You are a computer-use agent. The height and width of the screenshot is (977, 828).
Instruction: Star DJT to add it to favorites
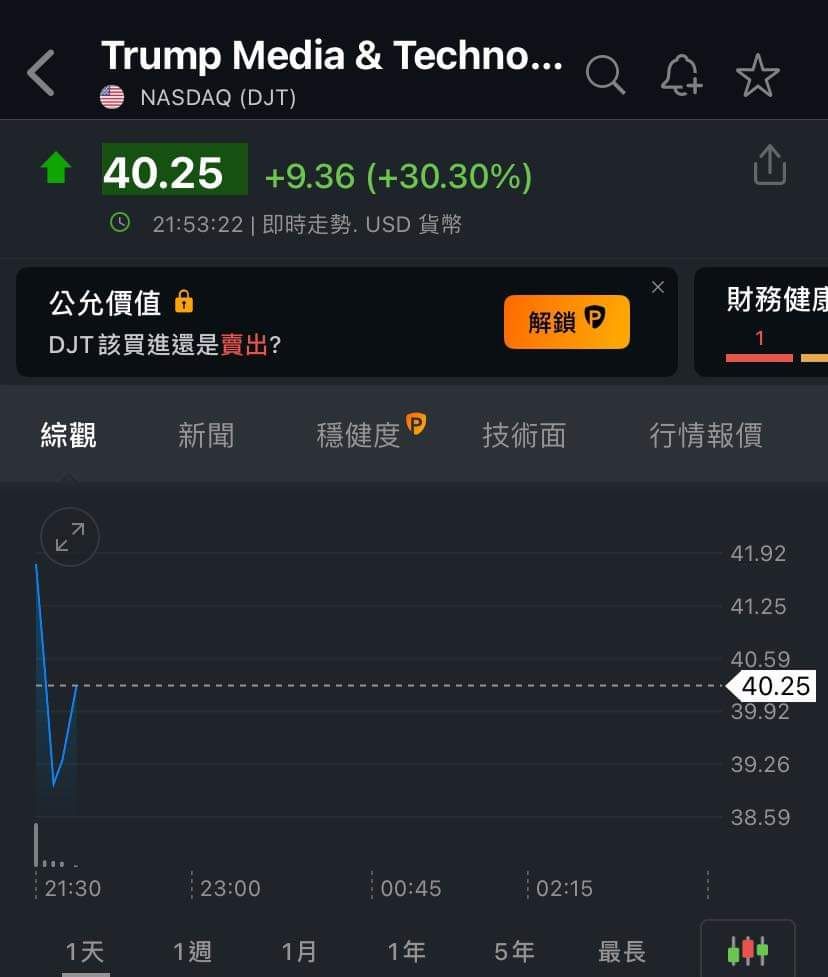point(757,74)
